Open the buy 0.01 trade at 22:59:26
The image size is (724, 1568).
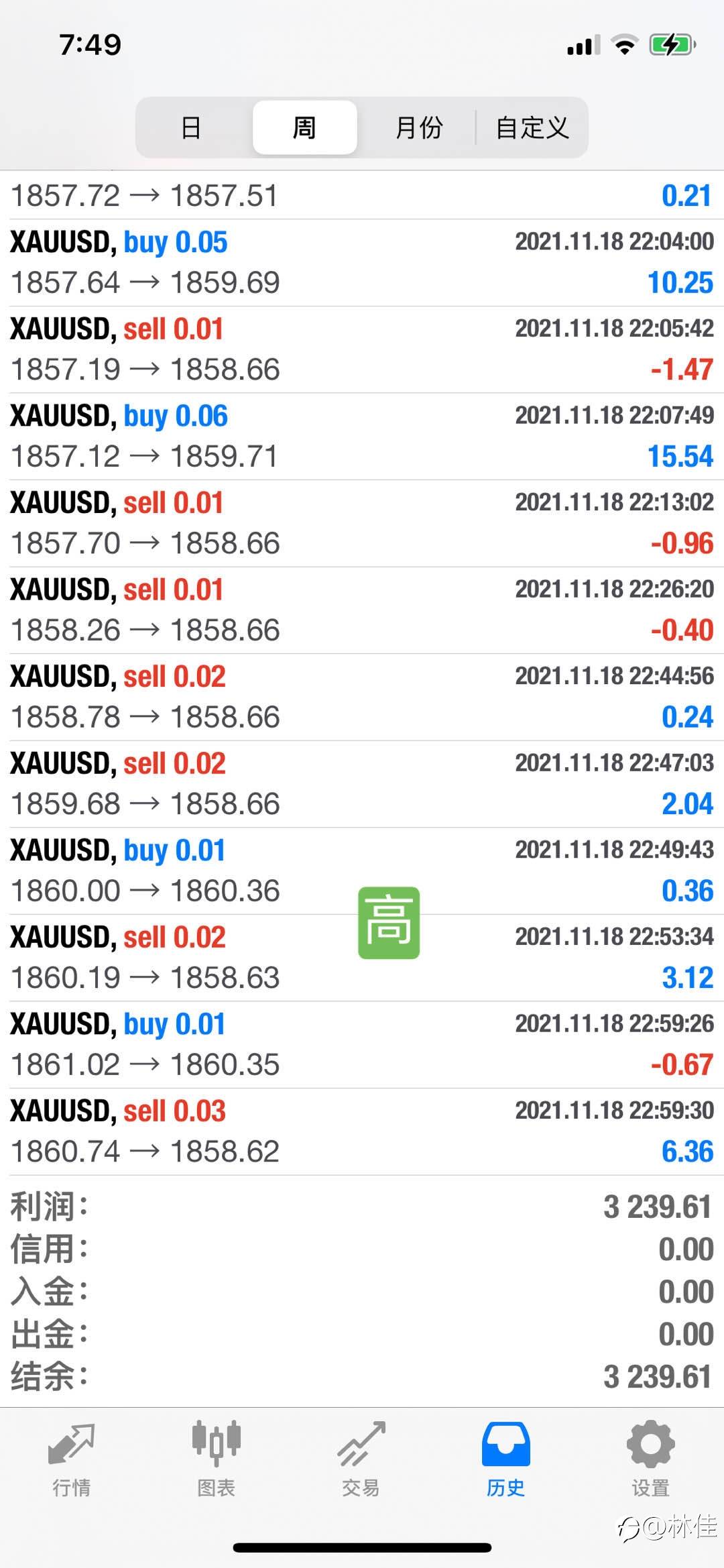362,1045
